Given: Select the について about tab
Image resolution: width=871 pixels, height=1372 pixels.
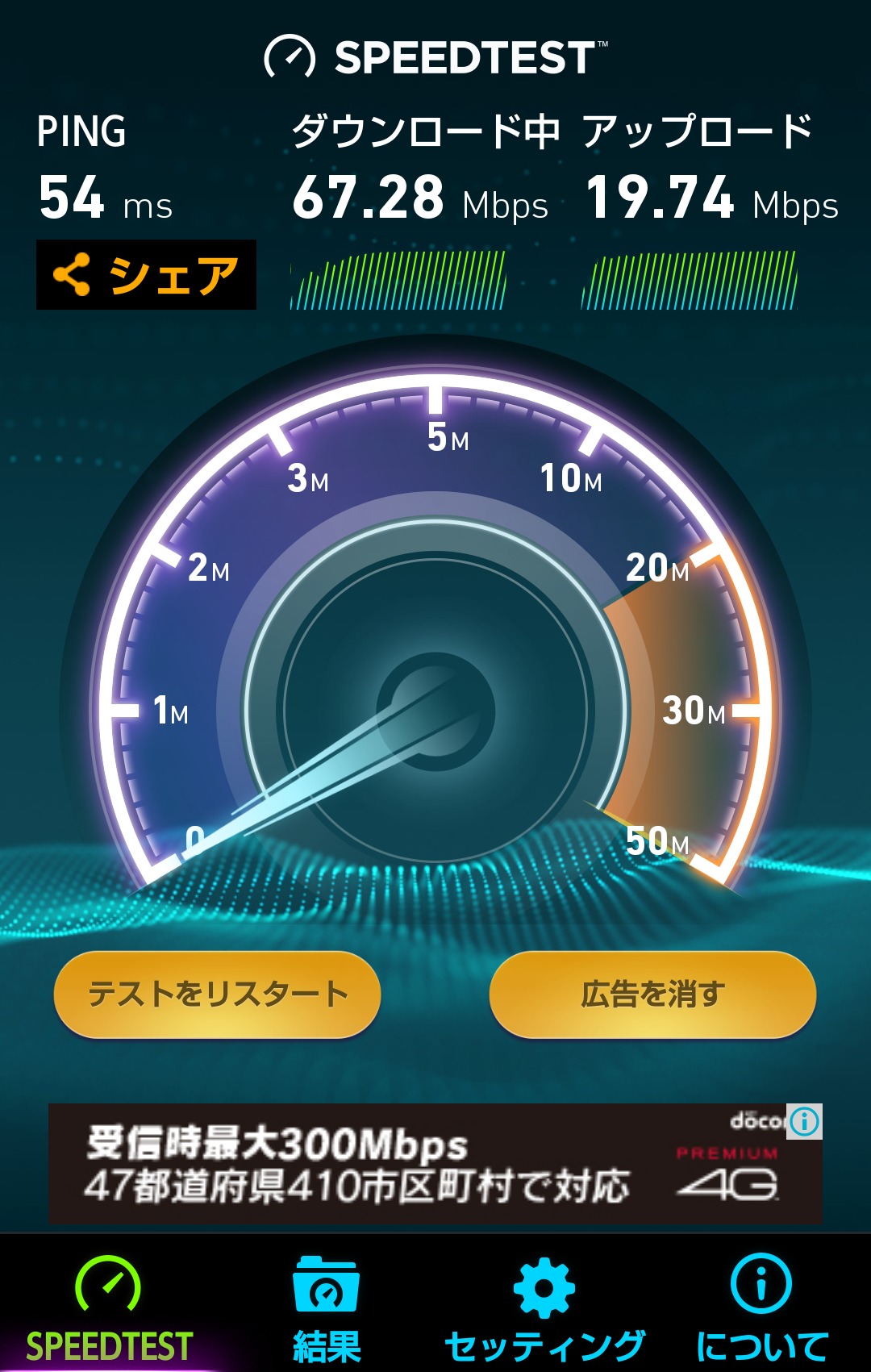Looking at the screenshot, I should [761, 1308].
